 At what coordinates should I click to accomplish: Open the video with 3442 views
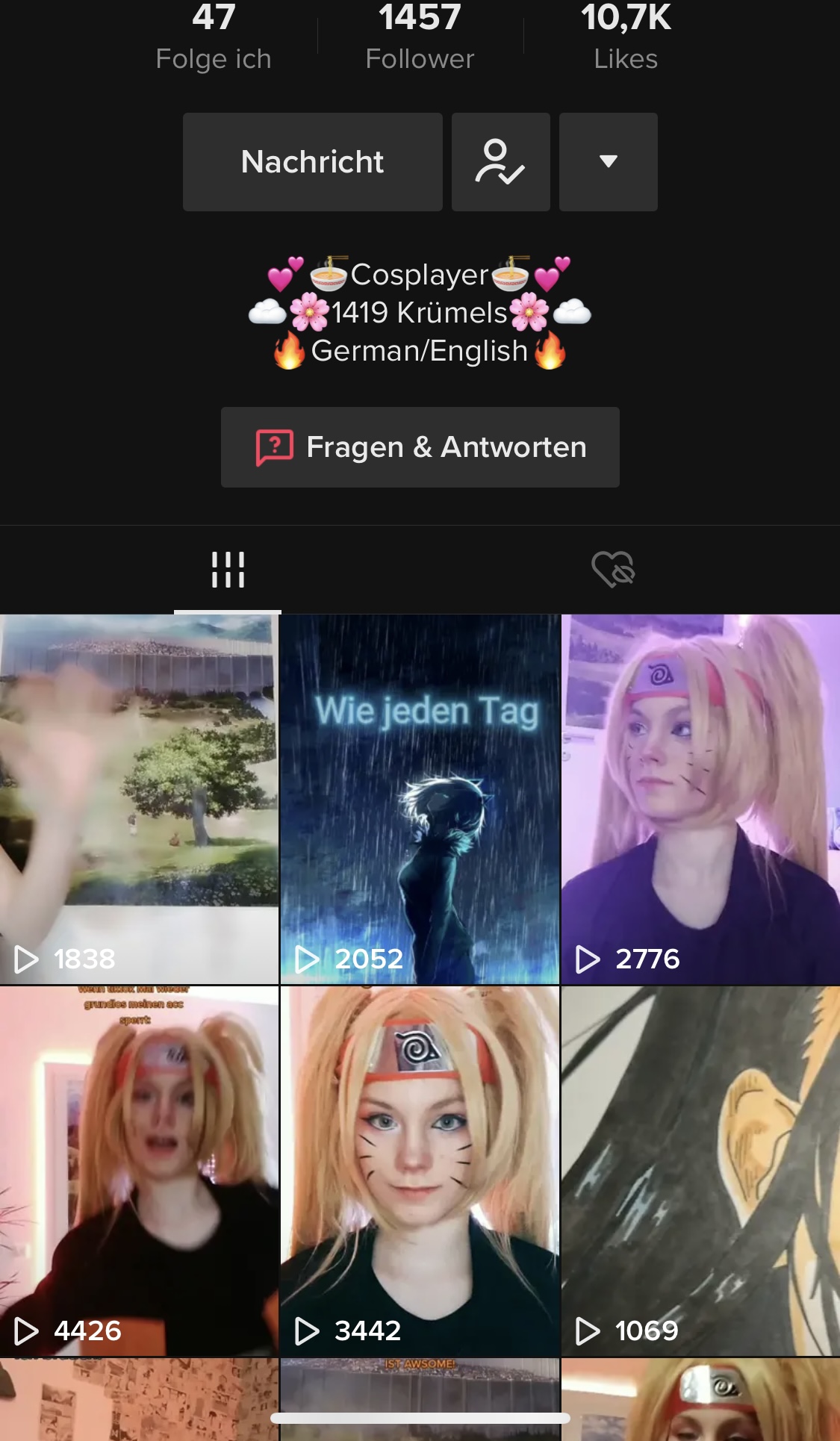420,1171
